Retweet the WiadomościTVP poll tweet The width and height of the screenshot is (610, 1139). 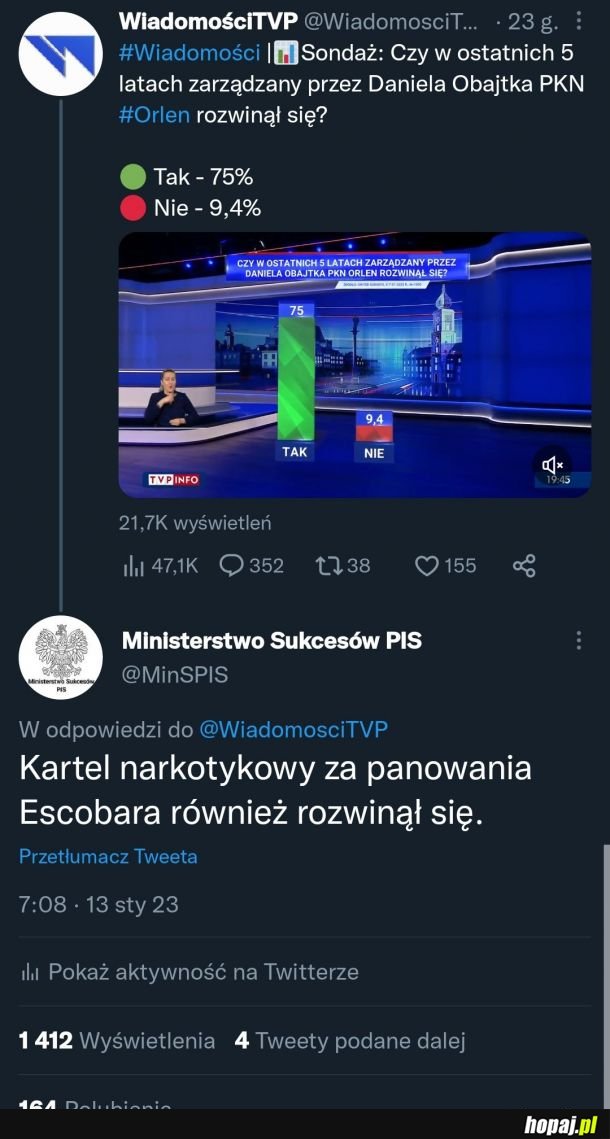click(x=342, y=565)
